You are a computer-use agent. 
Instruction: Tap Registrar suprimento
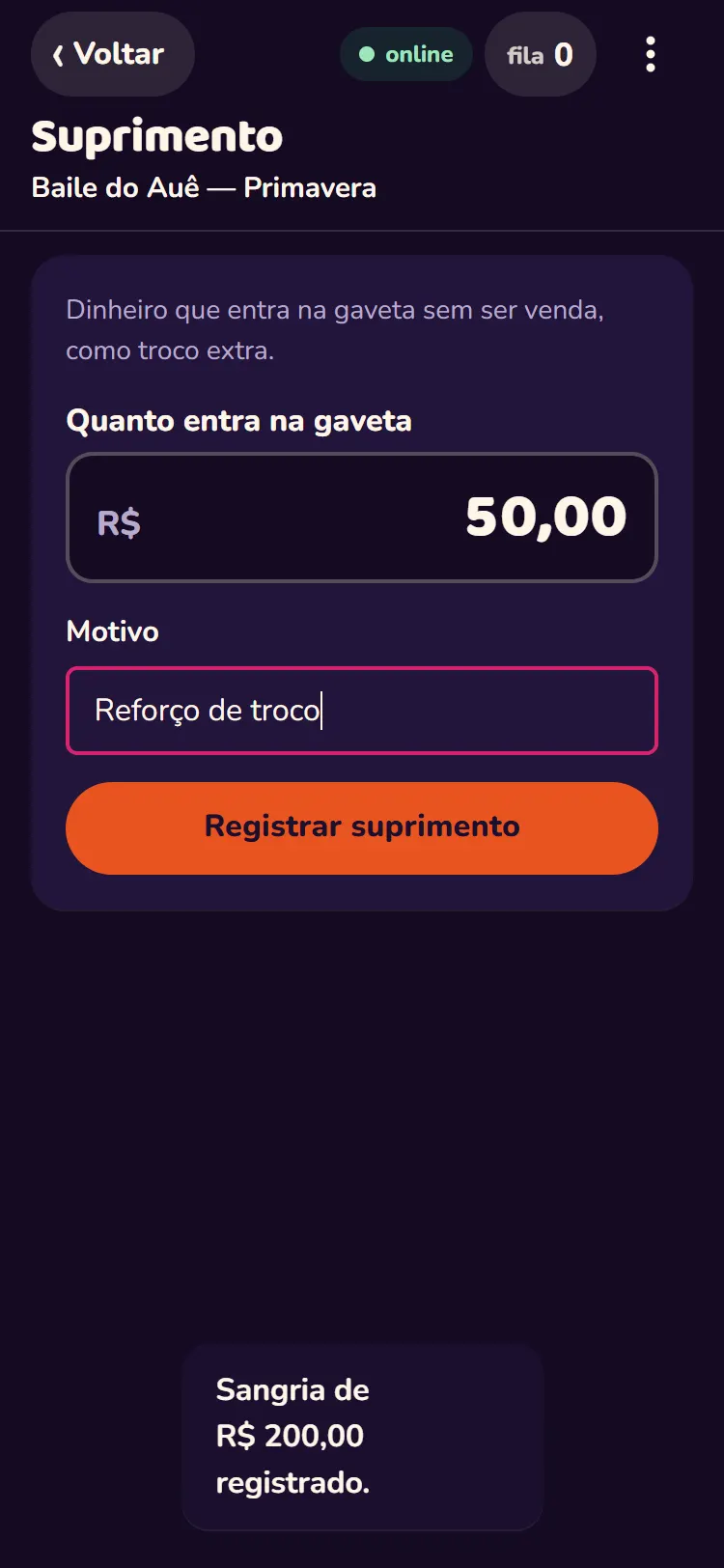[362, 827]
